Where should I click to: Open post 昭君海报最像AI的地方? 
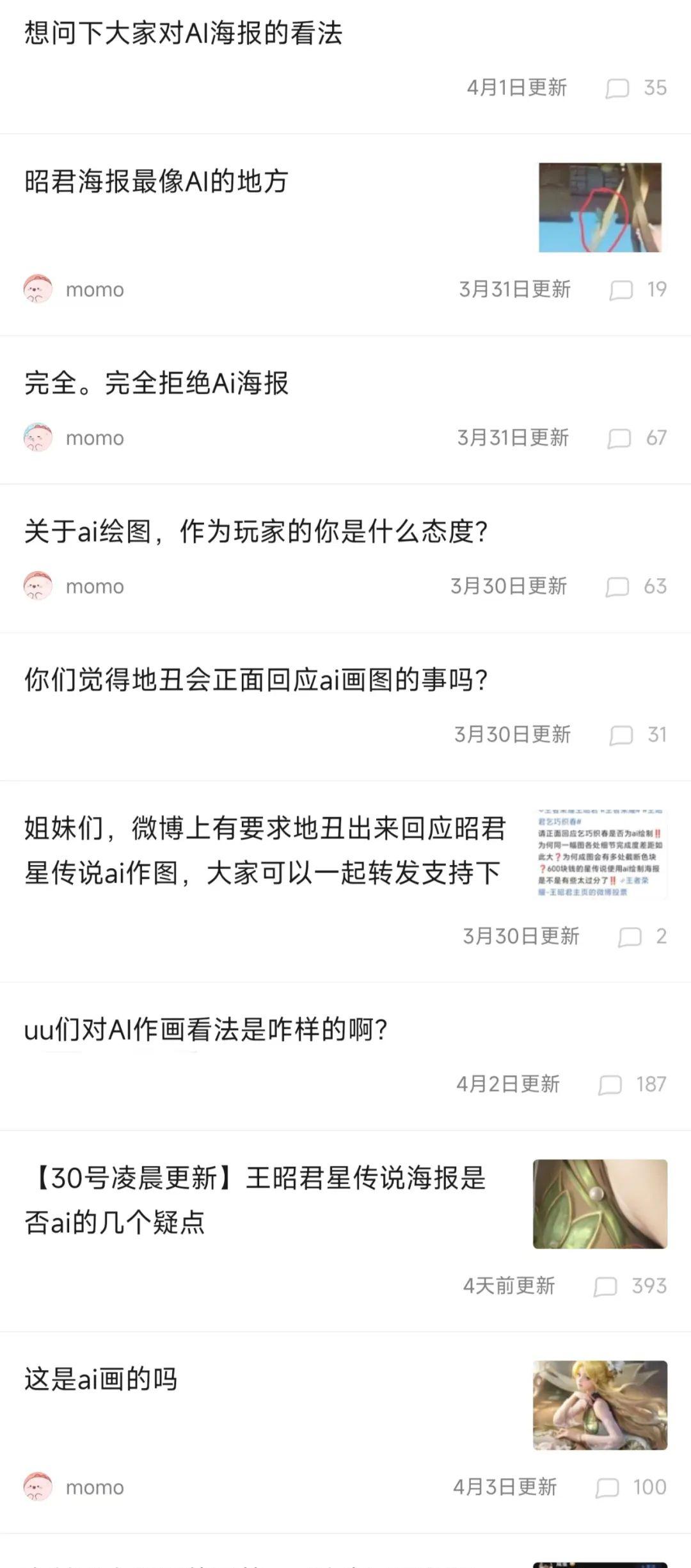coord(157,182)
